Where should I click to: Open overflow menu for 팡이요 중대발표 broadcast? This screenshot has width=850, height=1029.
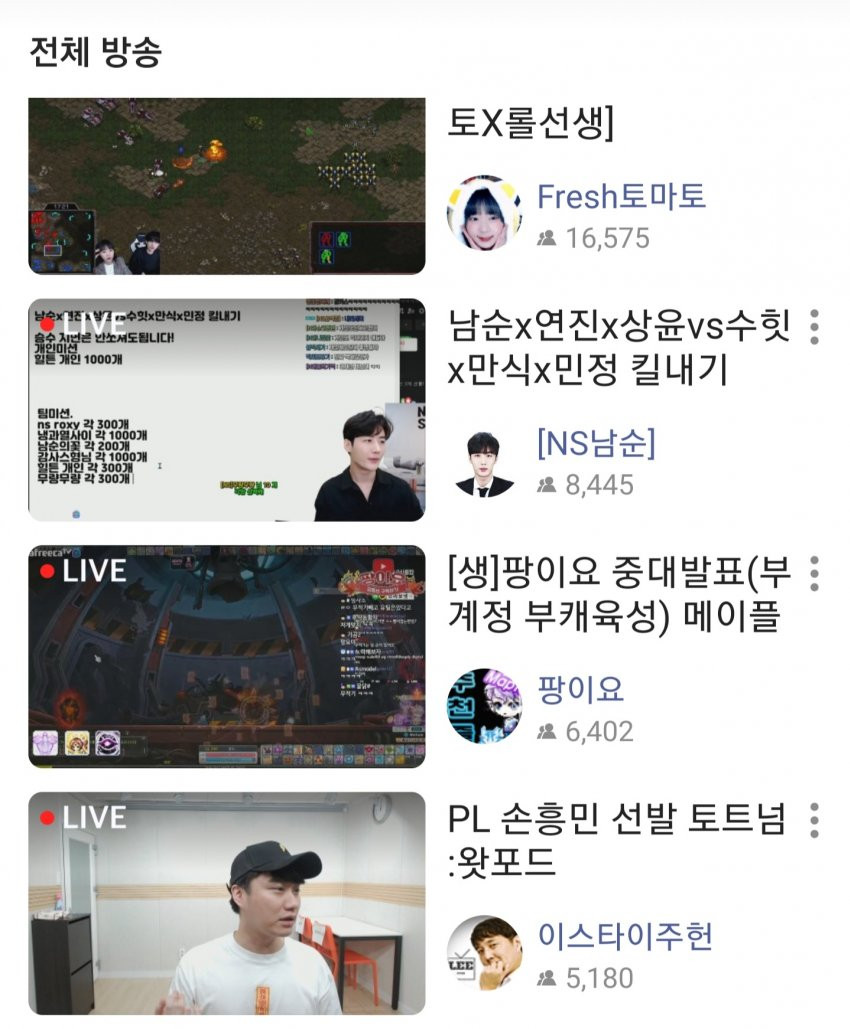click(814, 573)
